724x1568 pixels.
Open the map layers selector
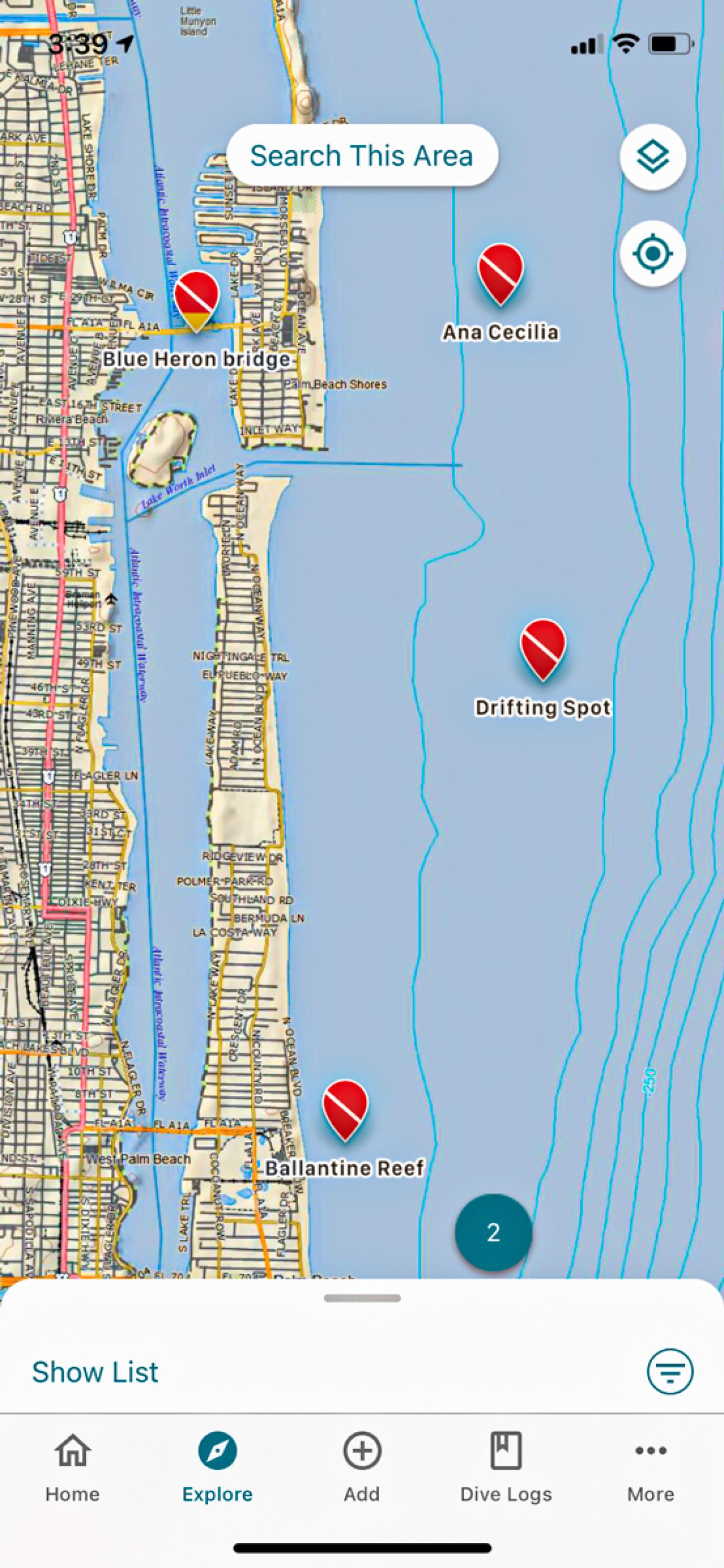coord(652,157)
